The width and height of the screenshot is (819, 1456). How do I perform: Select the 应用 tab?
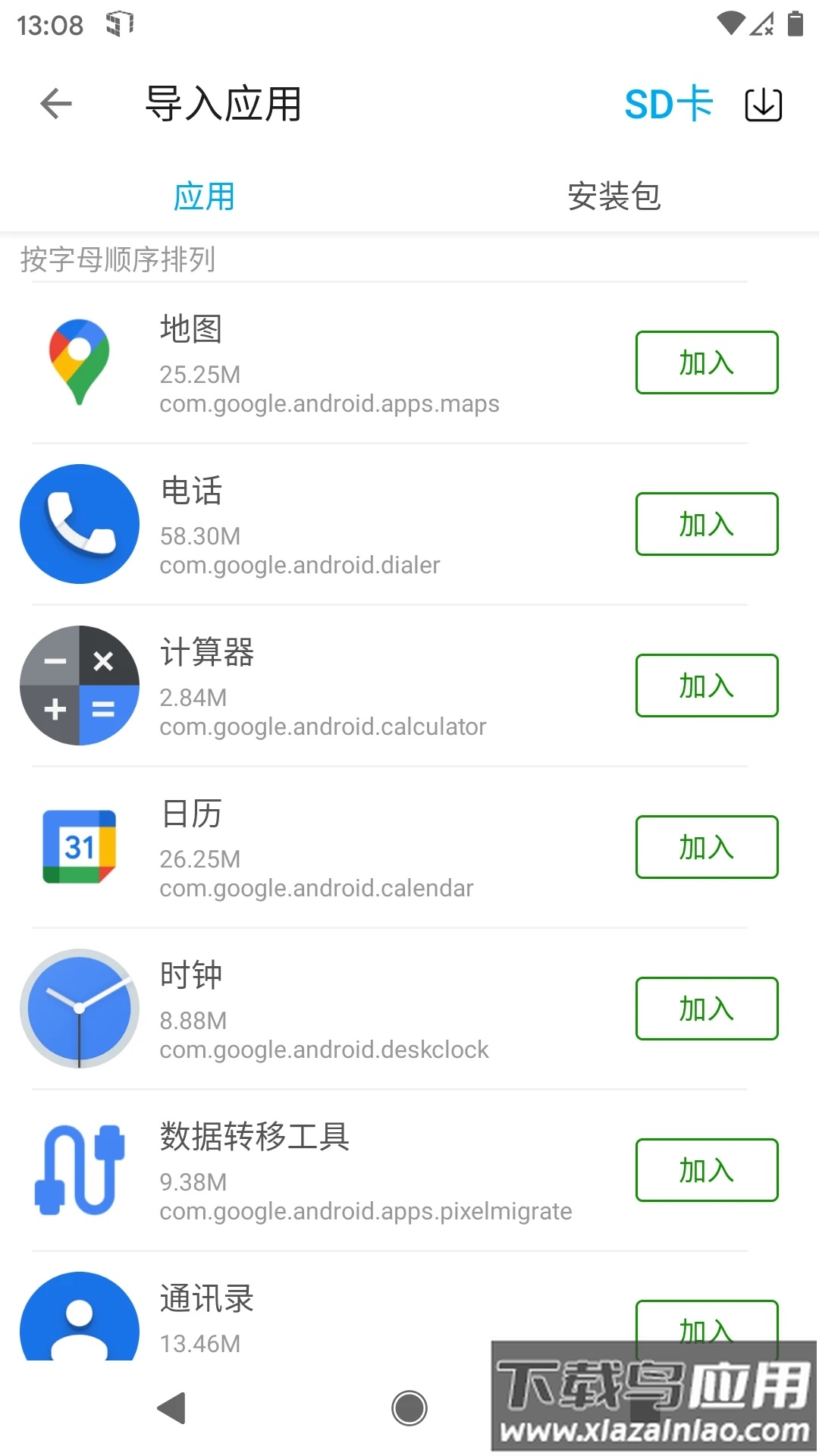(x=205, y=196)
